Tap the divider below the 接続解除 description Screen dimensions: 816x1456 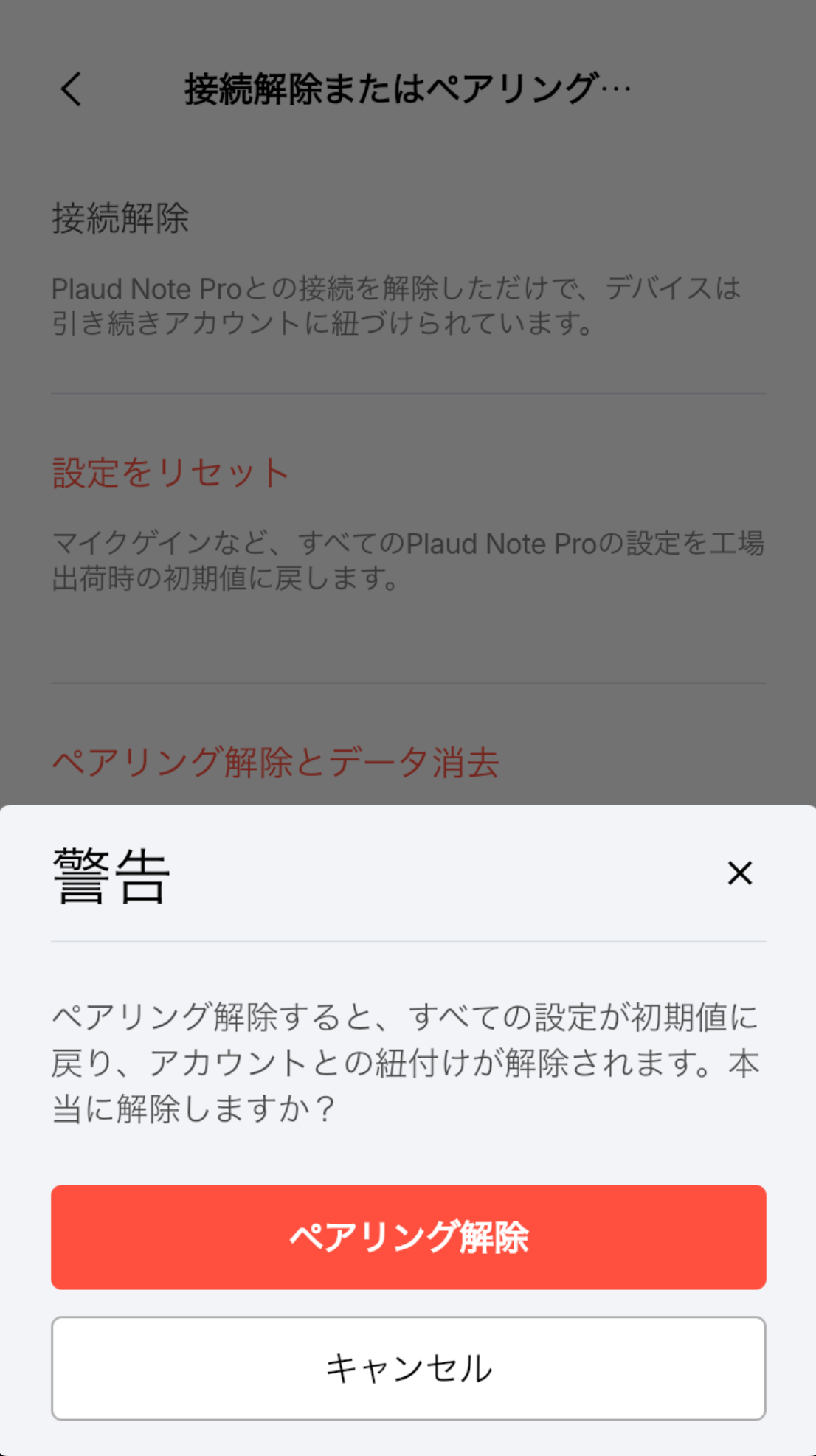click(x=408, y=394)
